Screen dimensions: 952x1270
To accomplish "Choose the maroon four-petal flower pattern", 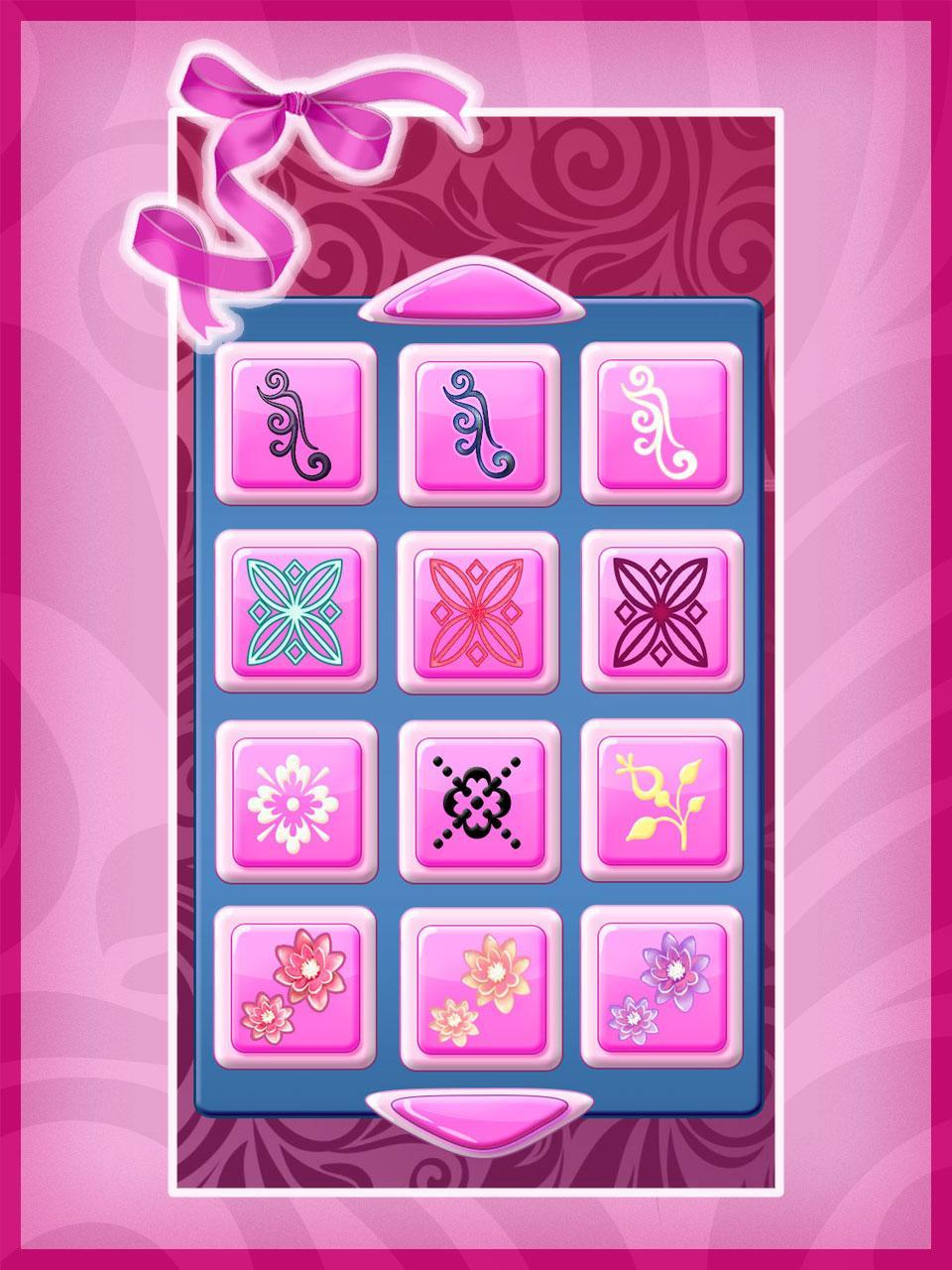I will click(661, 610).
